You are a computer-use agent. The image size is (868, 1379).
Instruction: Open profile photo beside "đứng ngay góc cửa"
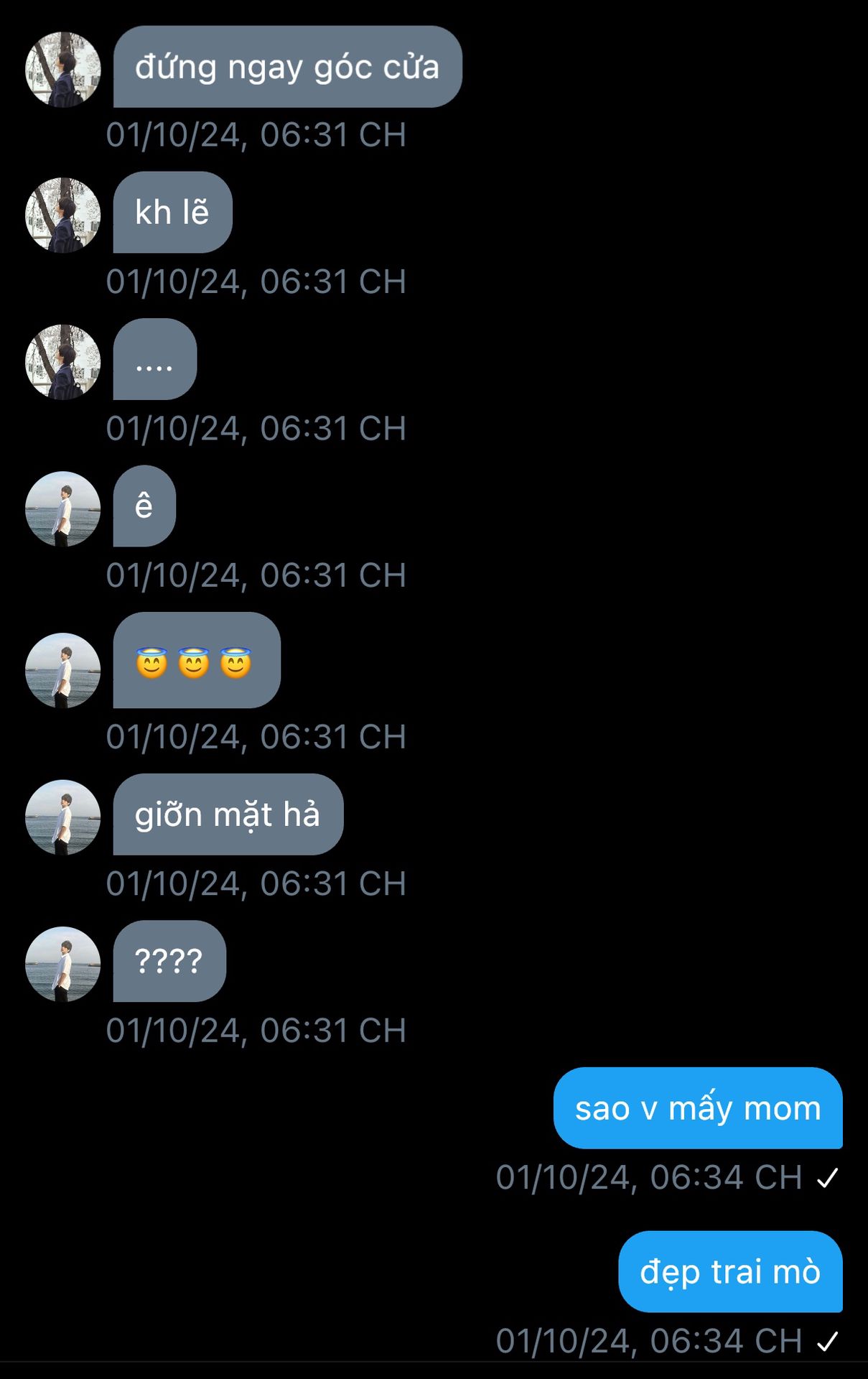click(63, 69)
